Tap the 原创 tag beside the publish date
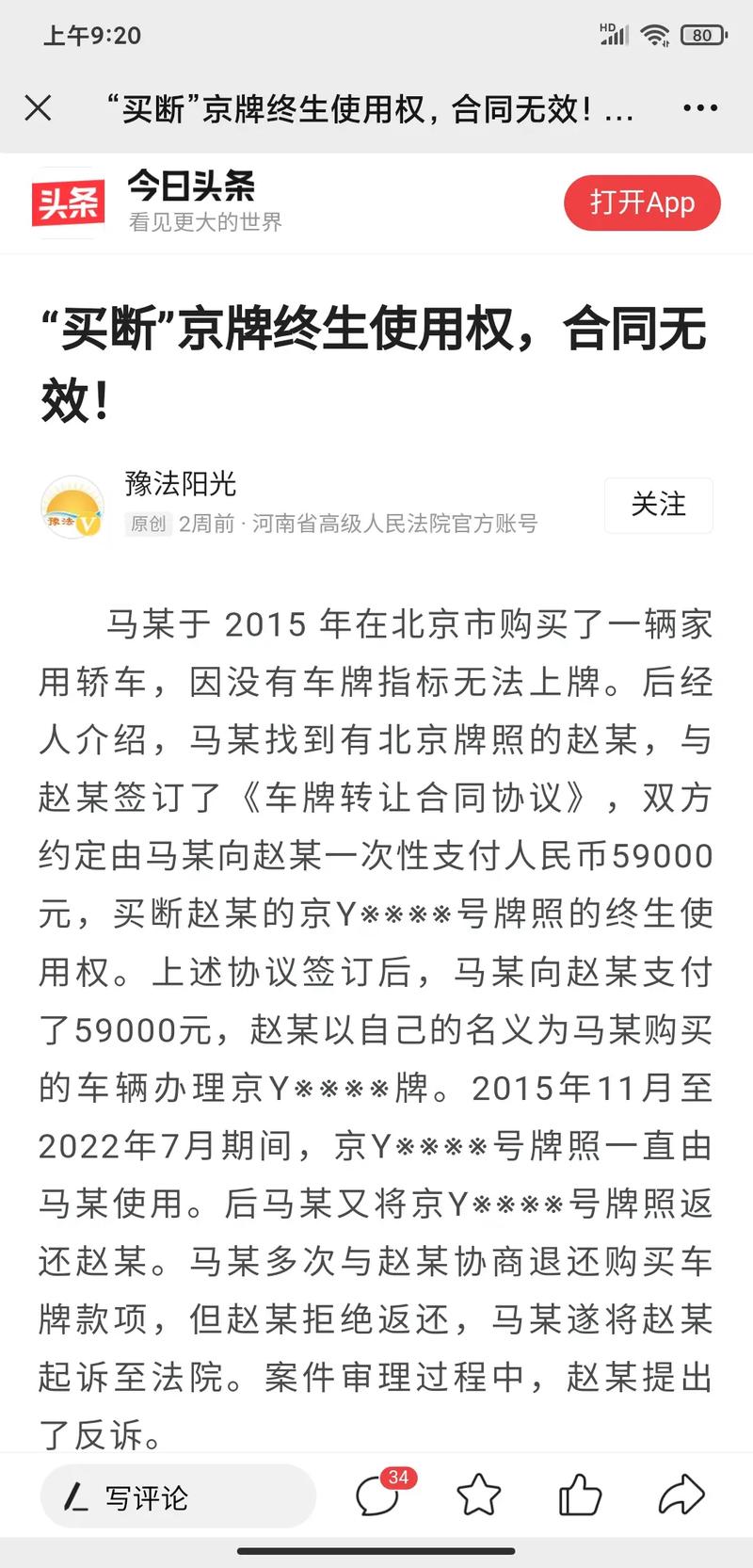 (x=148, y=525)
